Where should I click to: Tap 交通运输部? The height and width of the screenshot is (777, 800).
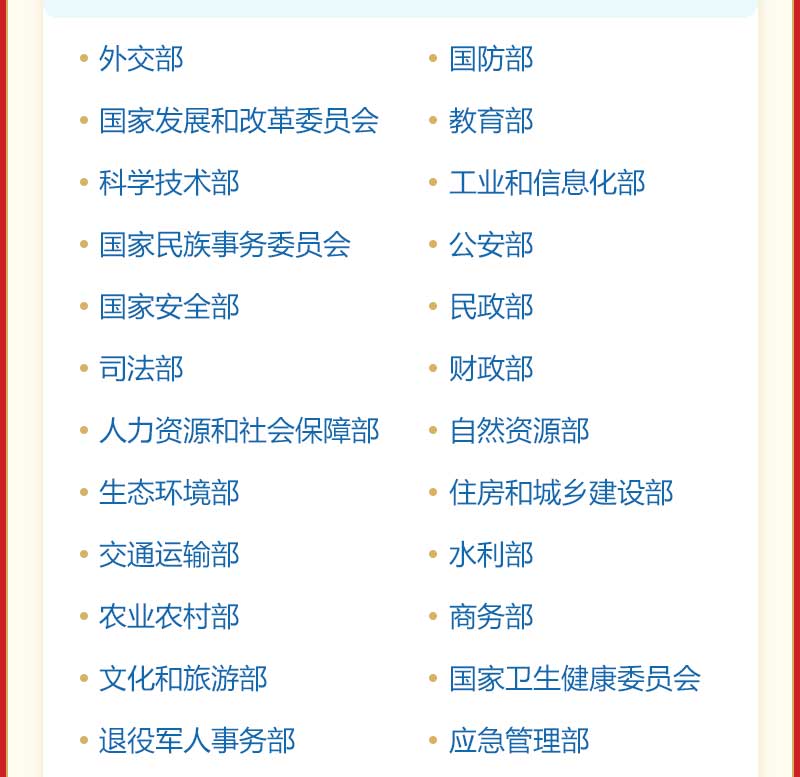pyautogui.click(x=169, y=555)
